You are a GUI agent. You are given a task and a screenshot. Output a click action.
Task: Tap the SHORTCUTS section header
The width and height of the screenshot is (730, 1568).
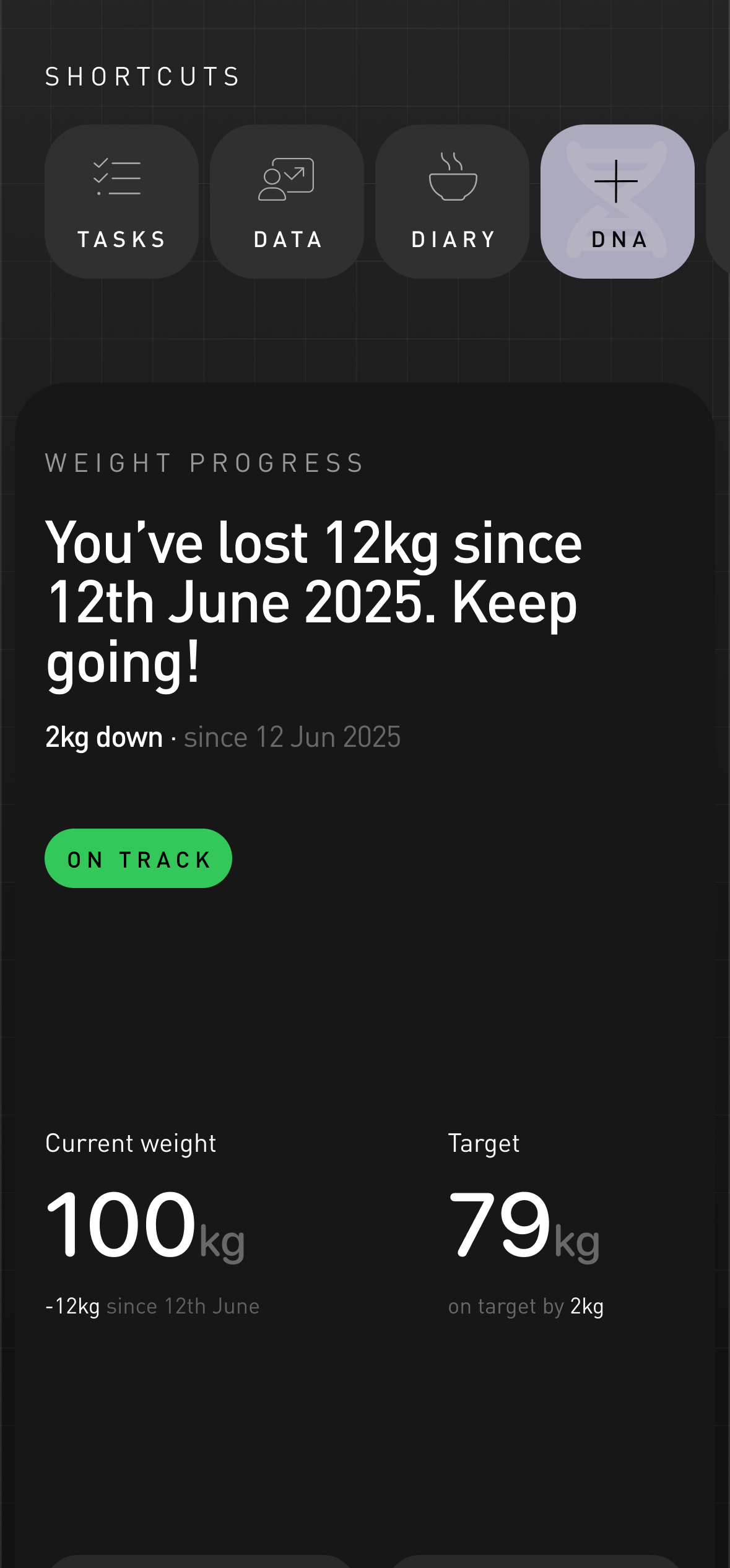pyautogui.click(x=141, y=76)
